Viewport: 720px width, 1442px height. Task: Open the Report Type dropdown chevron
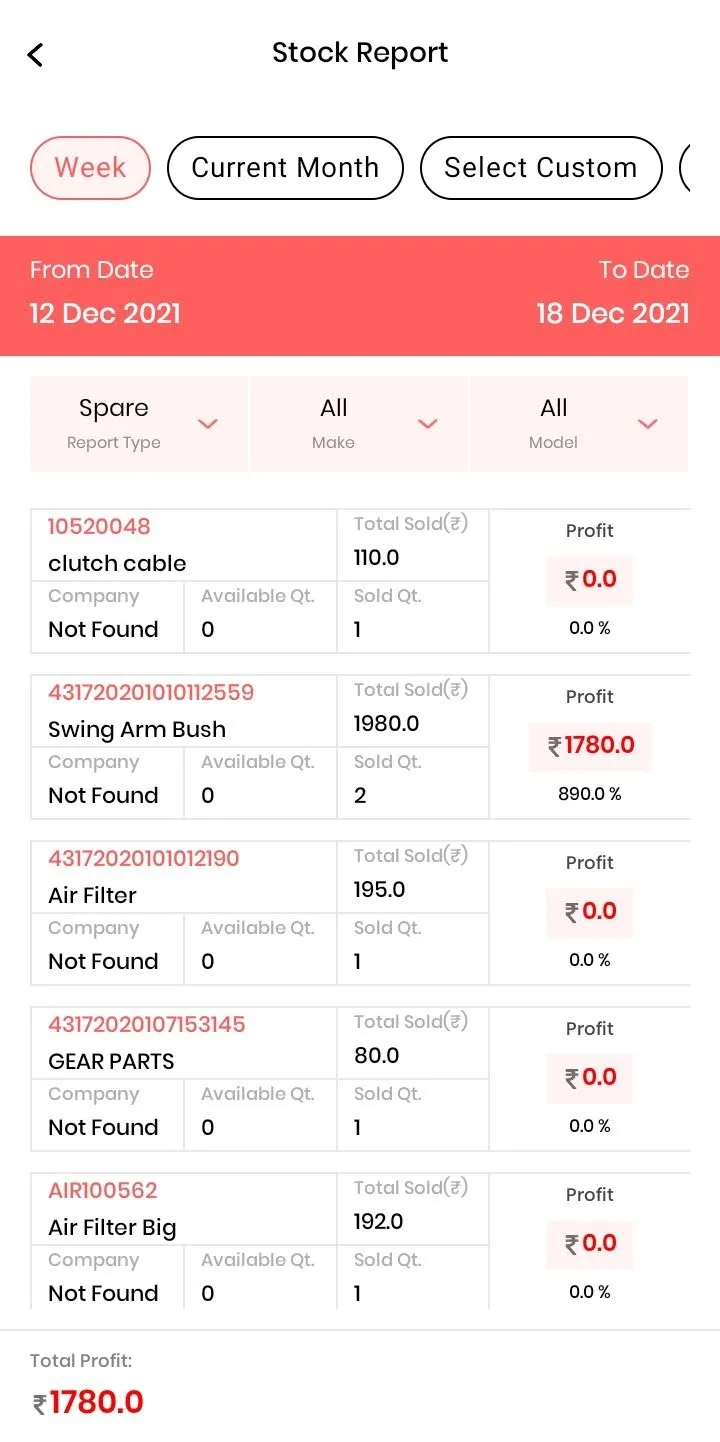tap(208, 424)
